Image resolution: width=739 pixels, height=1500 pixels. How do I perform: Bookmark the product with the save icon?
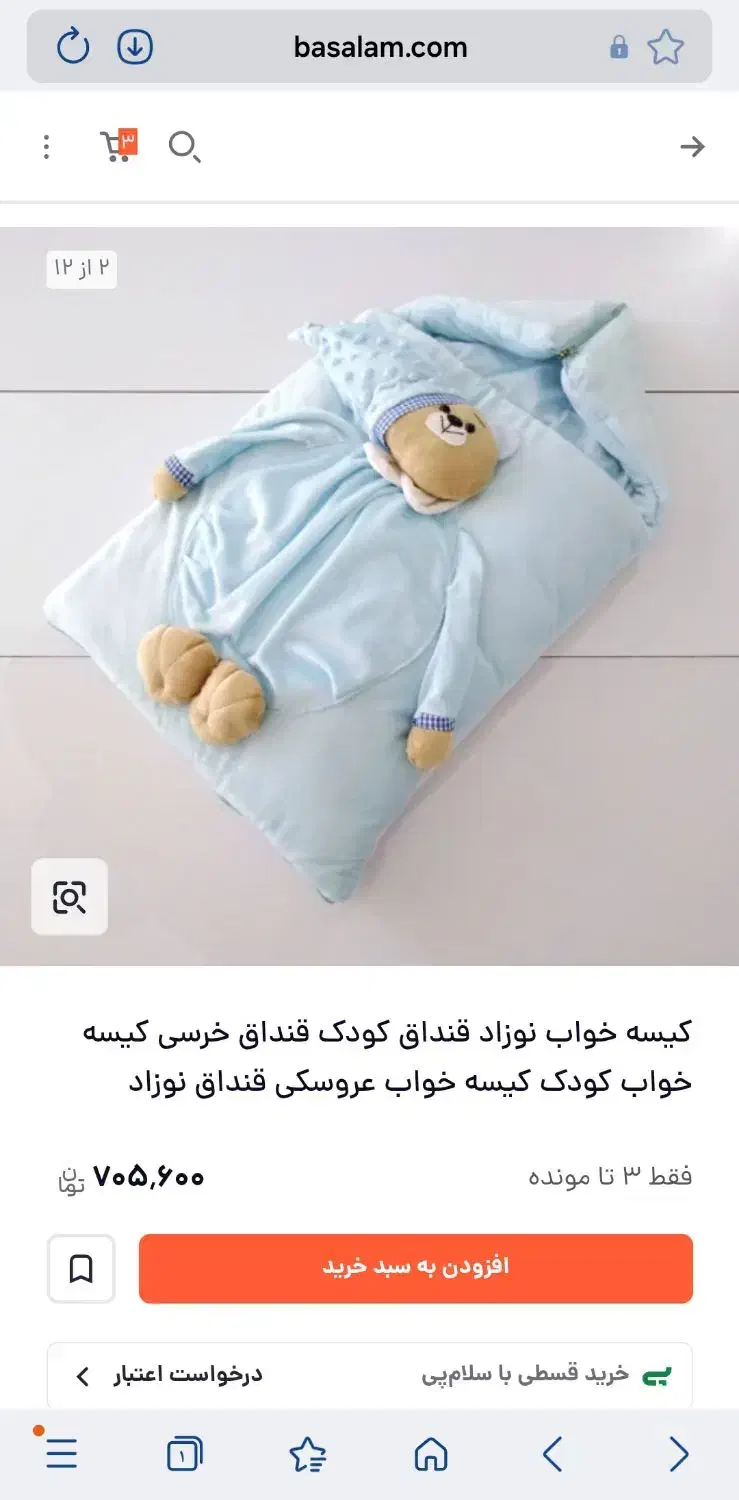click(x=80, y=1269)
